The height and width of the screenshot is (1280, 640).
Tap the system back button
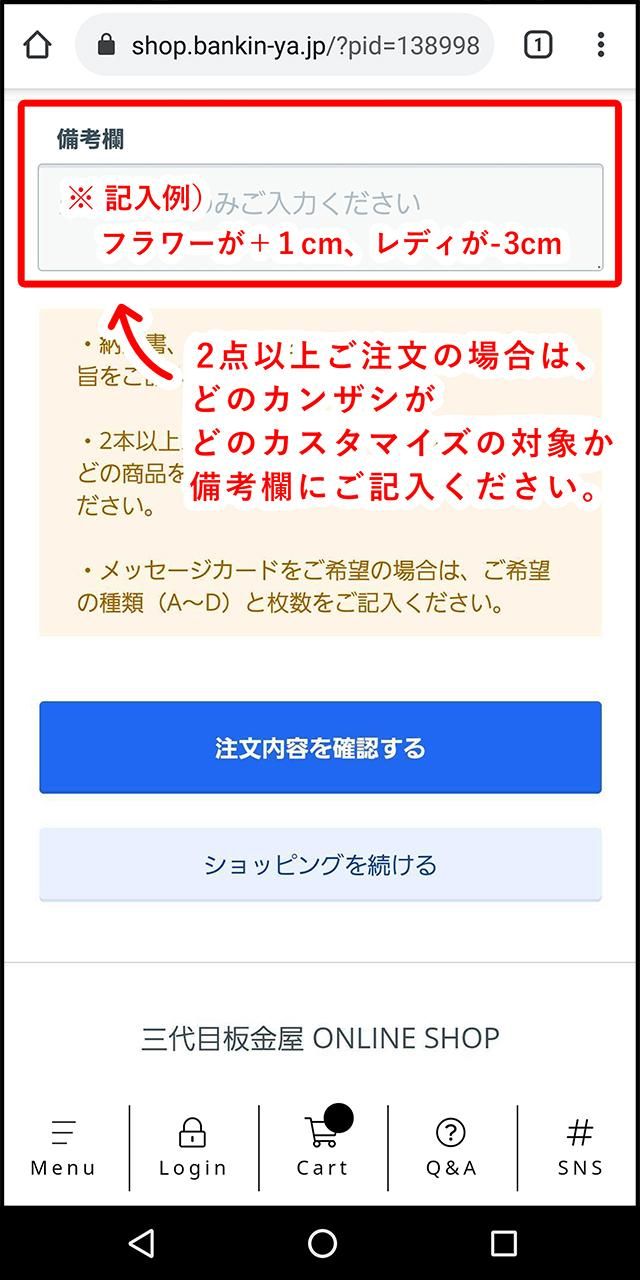(142, 1243)
